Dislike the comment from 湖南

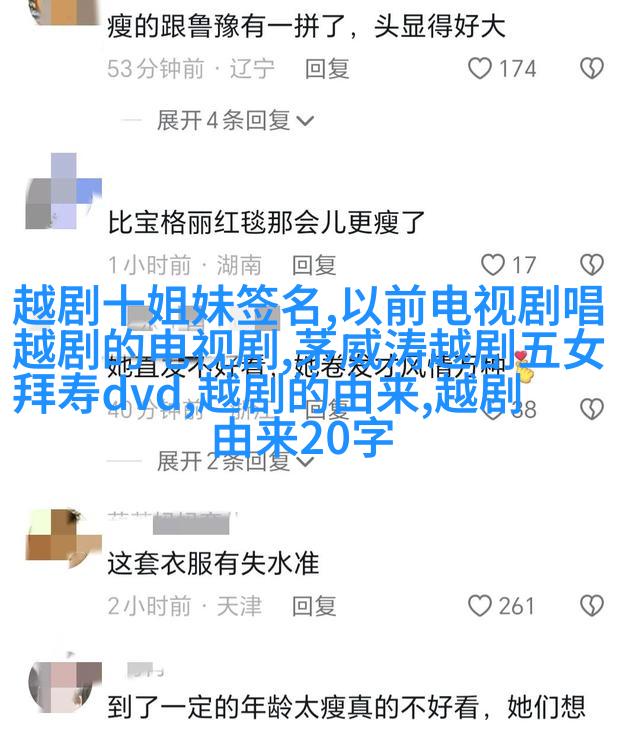click(593, 265)
